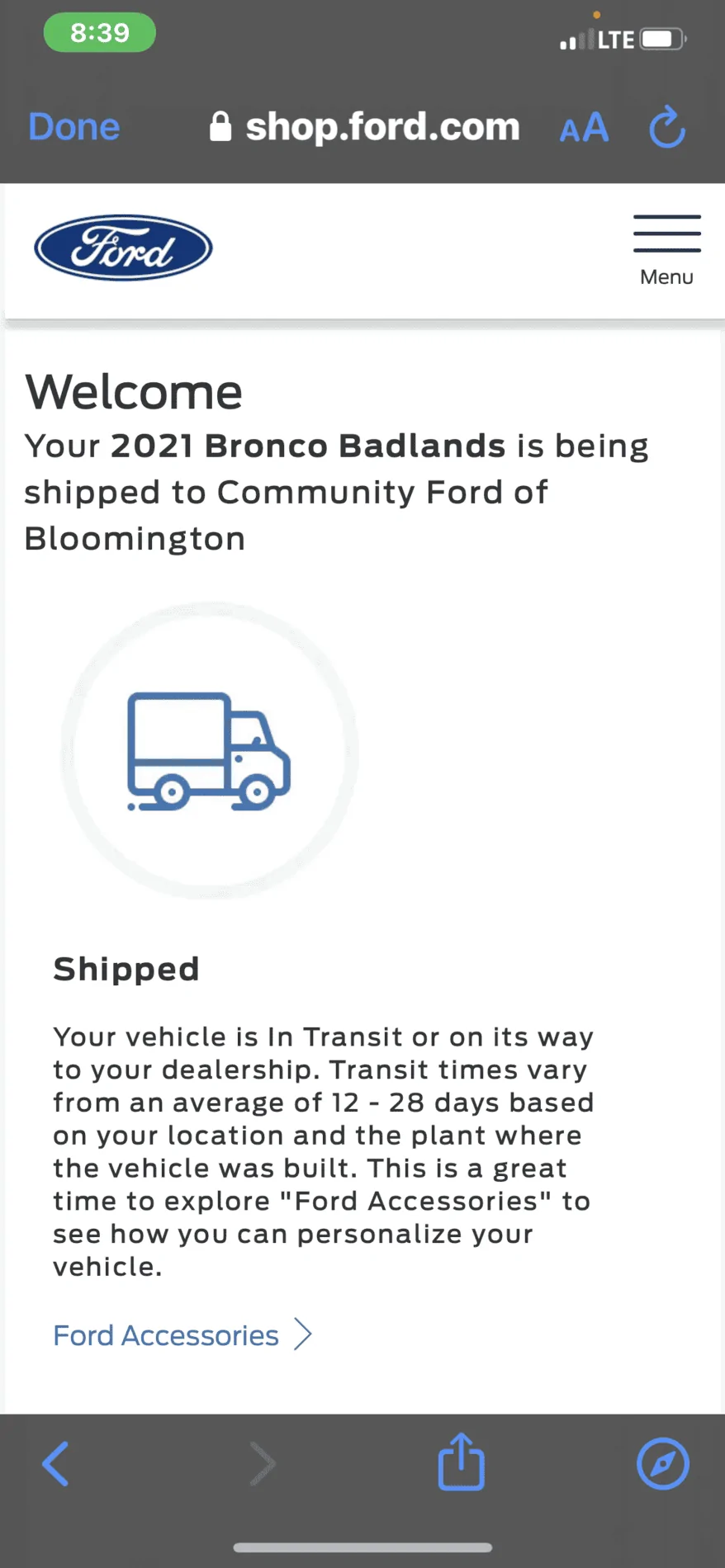This screenshot has height=1568, width=725.
Task: Tap Done to close the browser view
Action: tap(74, 127)
